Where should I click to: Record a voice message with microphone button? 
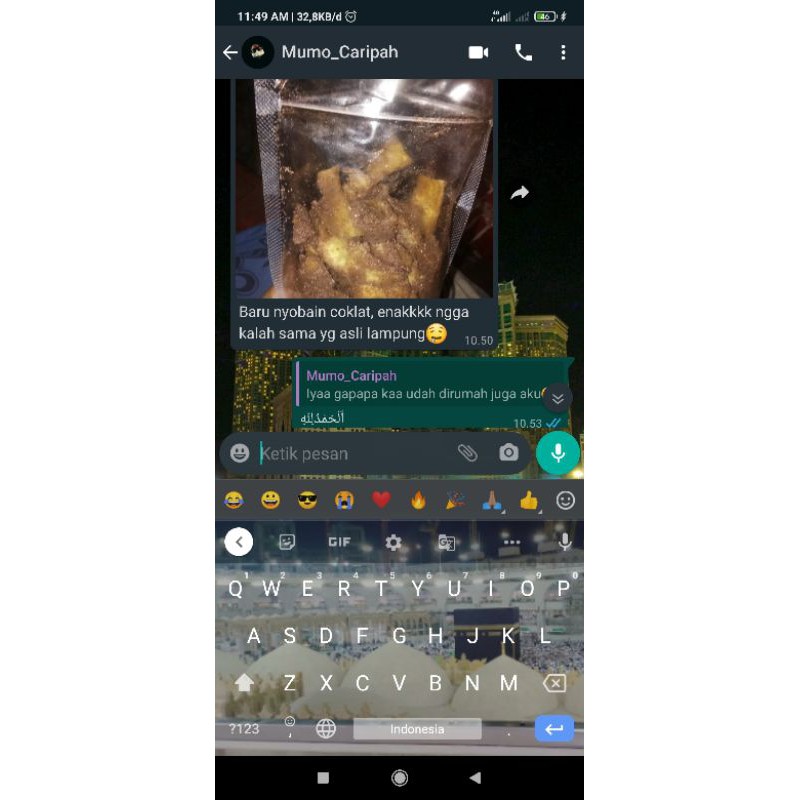(x=558, y=453)
